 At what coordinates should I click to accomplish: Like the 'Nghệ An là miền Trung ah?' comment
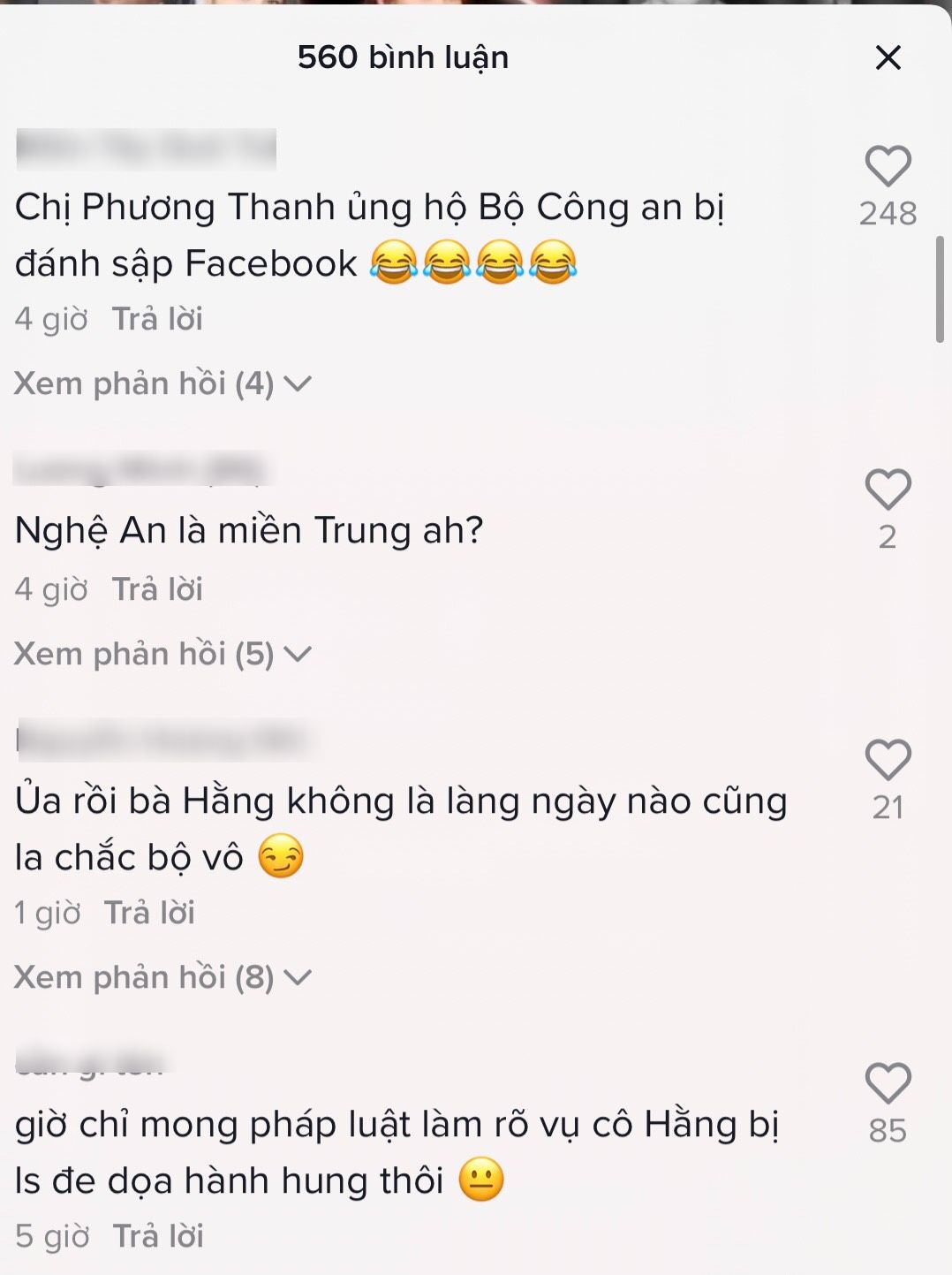click(888, 490)
